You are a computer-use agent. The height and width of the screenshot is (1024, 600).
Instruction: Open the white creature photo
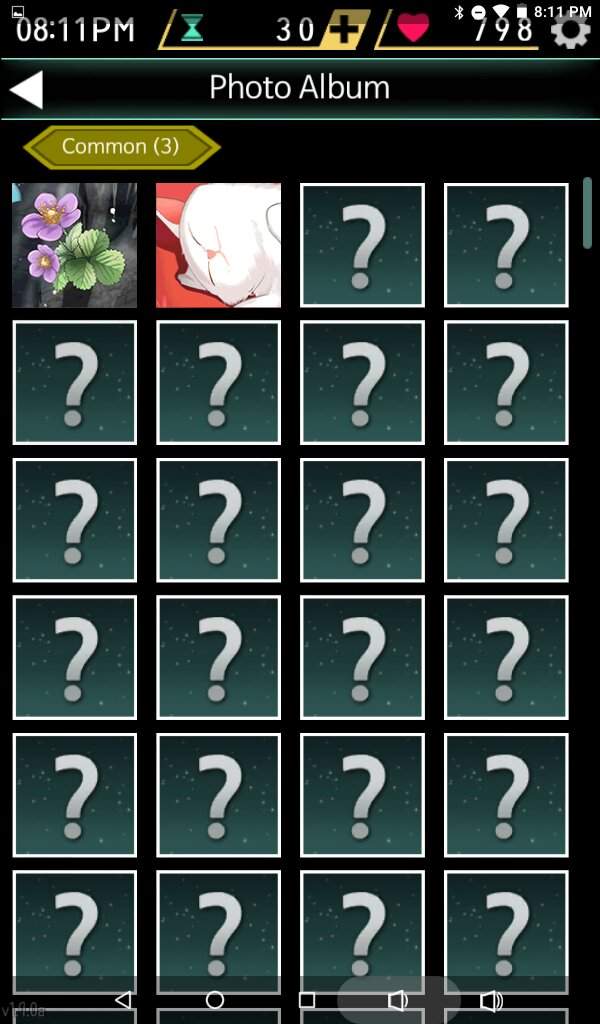coord(218,245)
